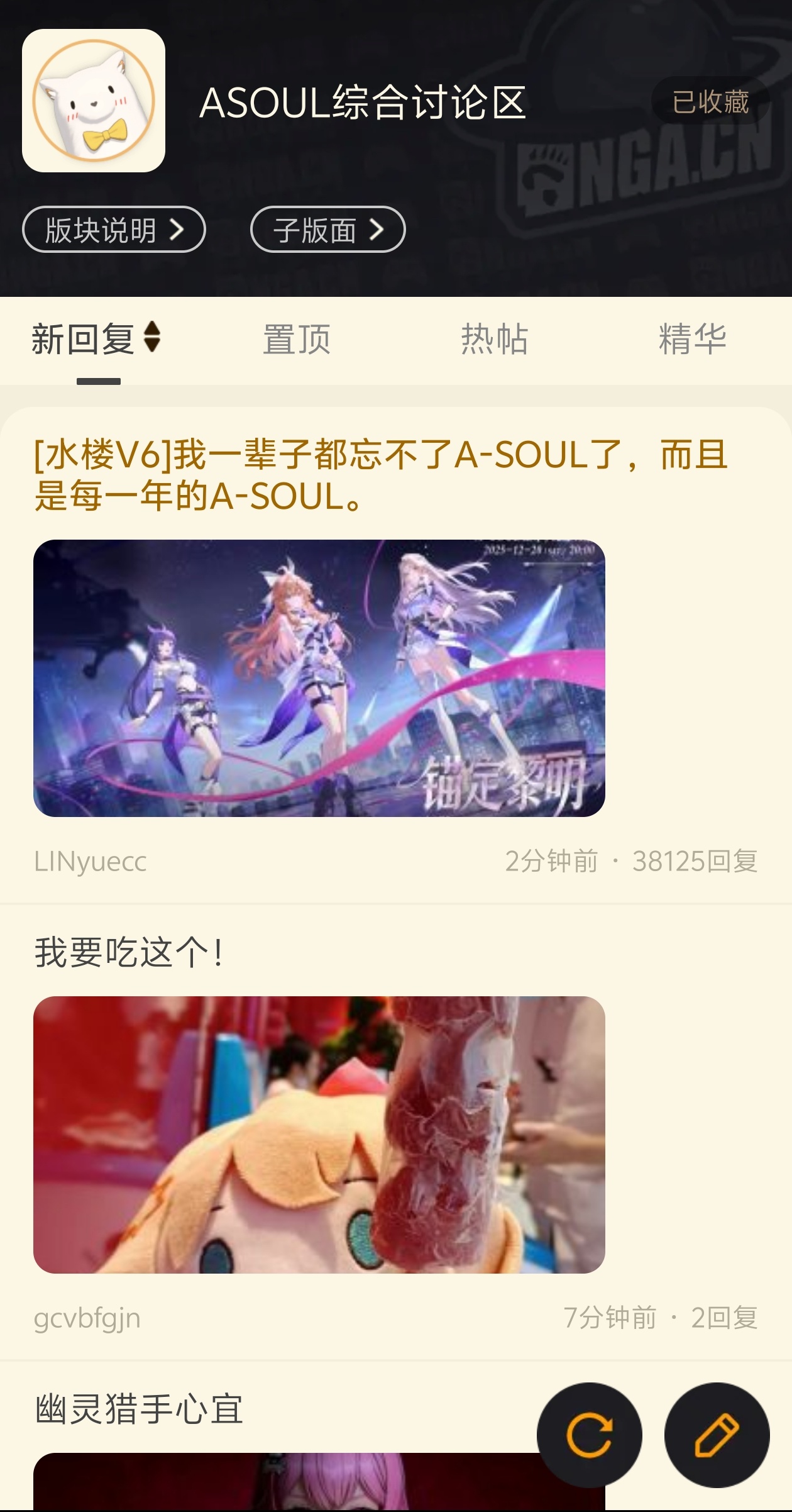Refresh the thread list

[x=589, y=1435]
